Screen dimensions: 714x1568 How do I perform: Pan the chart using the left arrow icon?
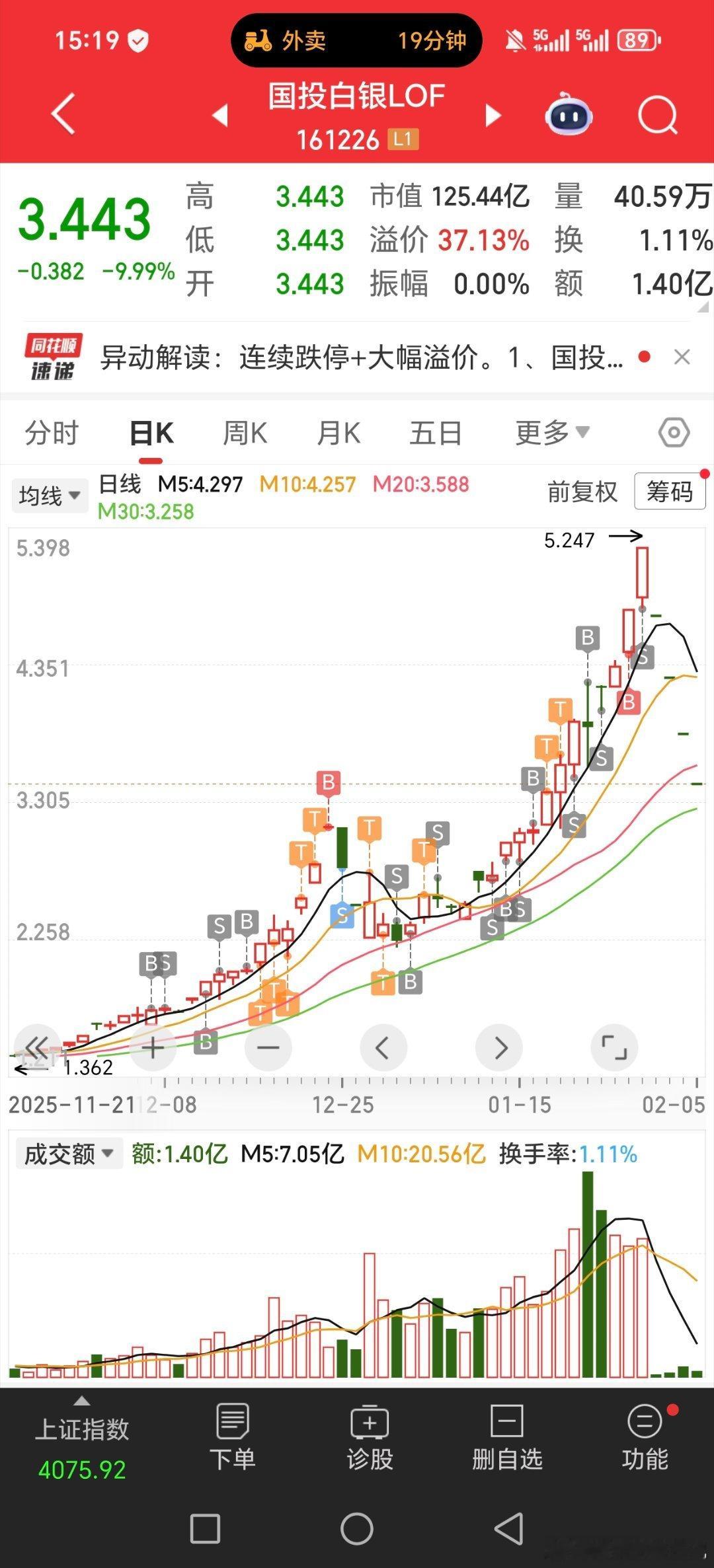(x=383, y=1047)
